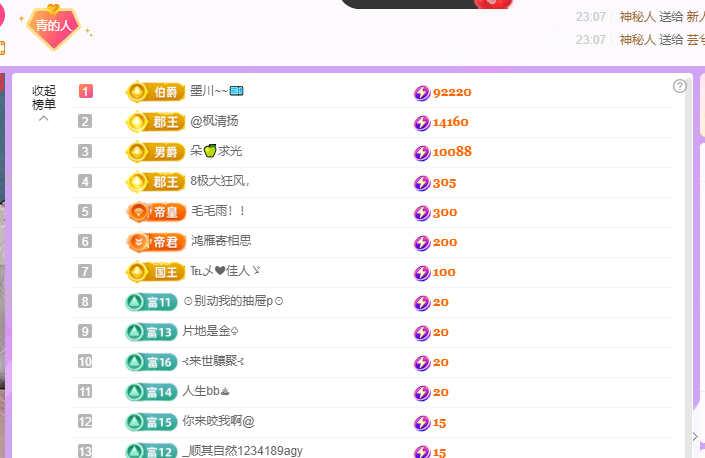Open rank 2 user @枫清扬
Screen dimensions: 705x458
click(x=214, y=122)
